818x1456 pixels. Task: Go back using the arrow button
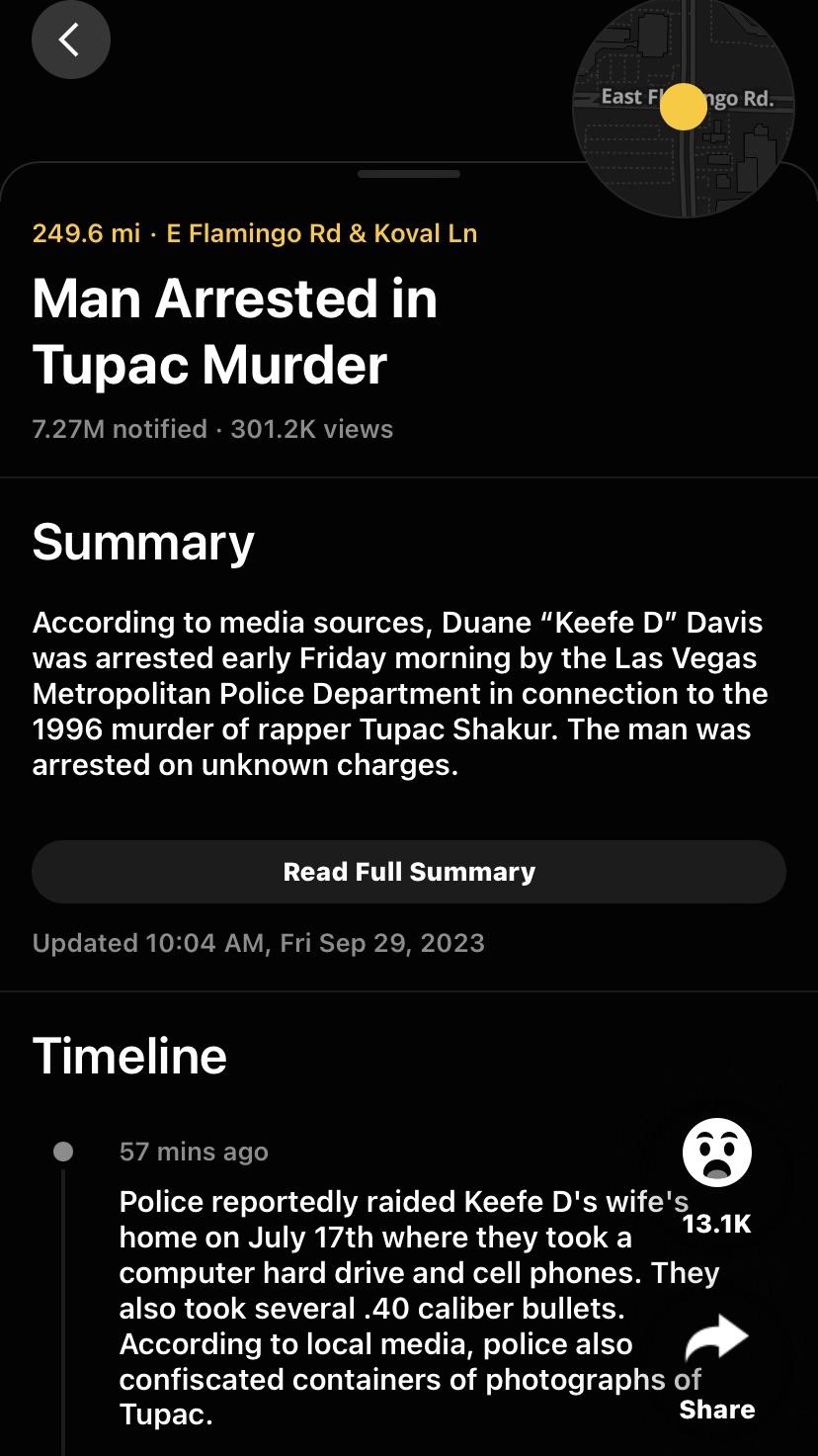pyautogui.click(x=70, y=40)
